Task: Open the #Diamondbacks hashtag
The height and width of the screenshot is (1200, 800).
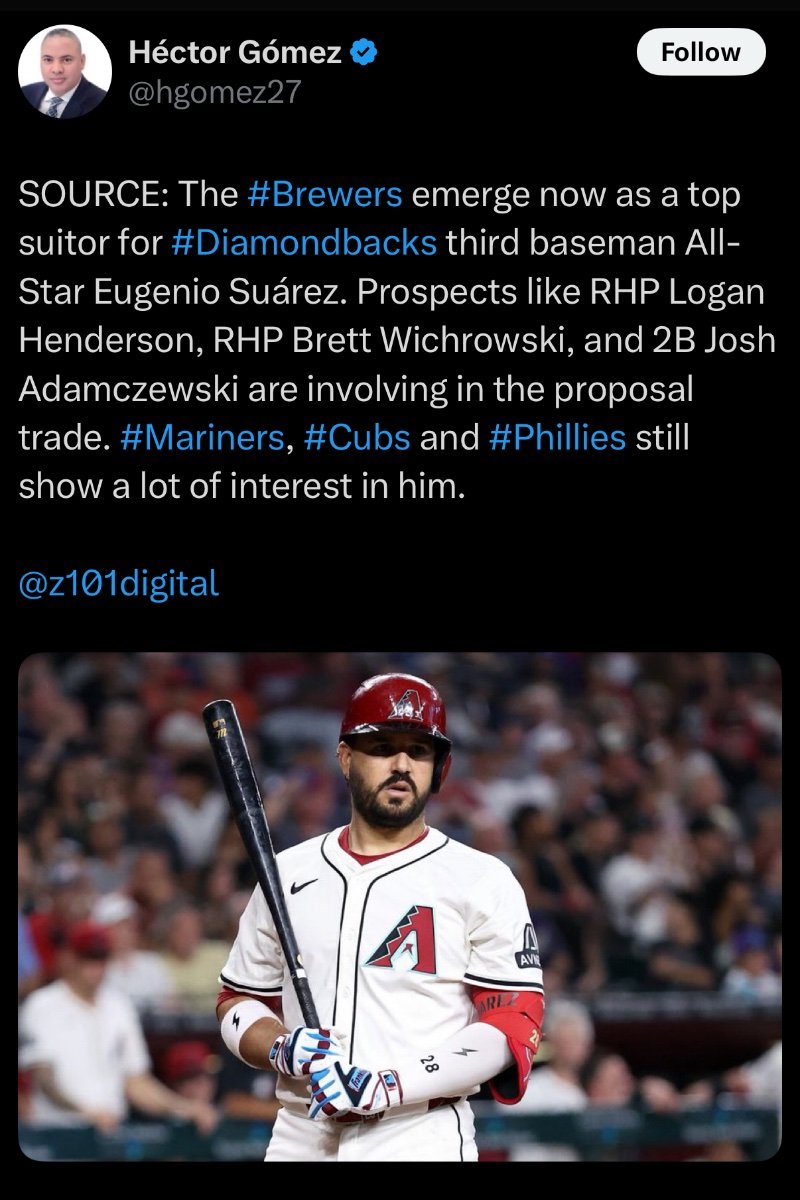Action: 304,243
